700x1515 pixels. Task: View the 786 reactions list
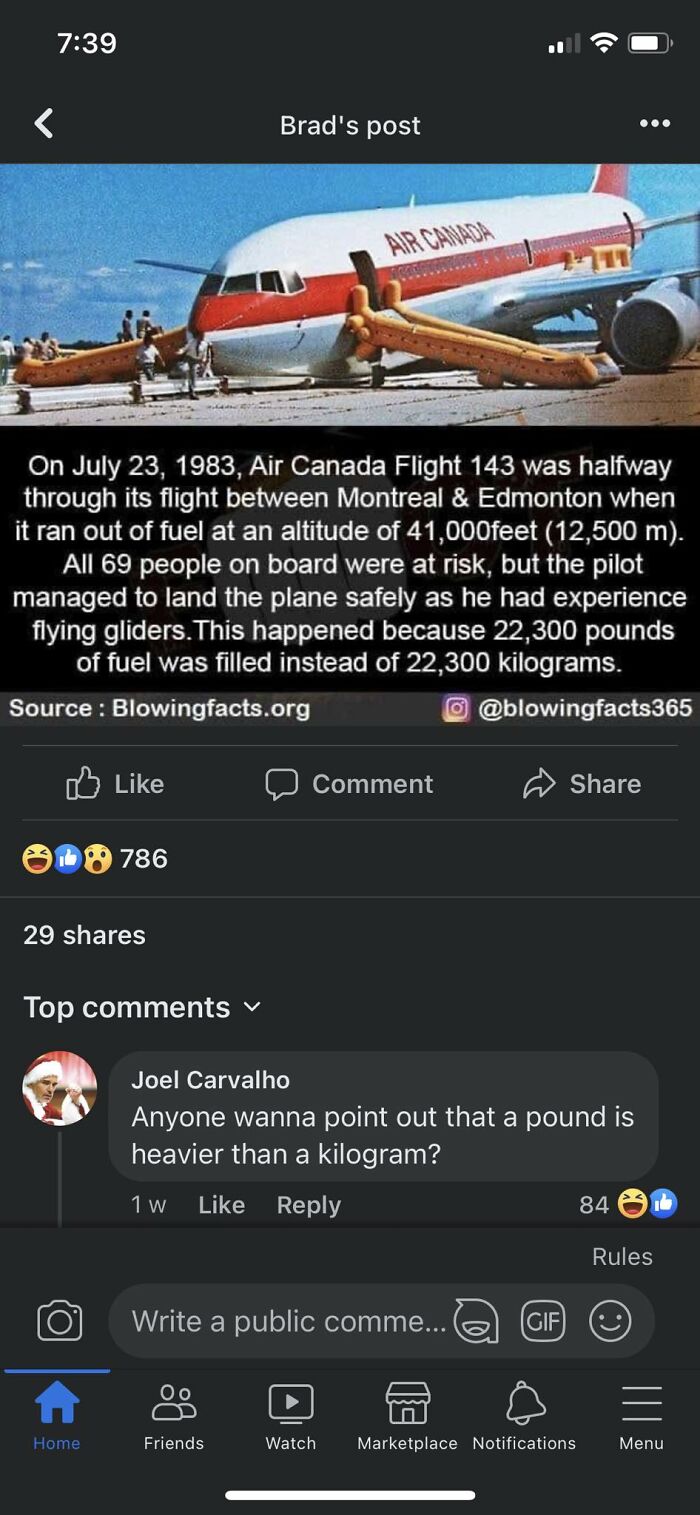click(96, 859)
